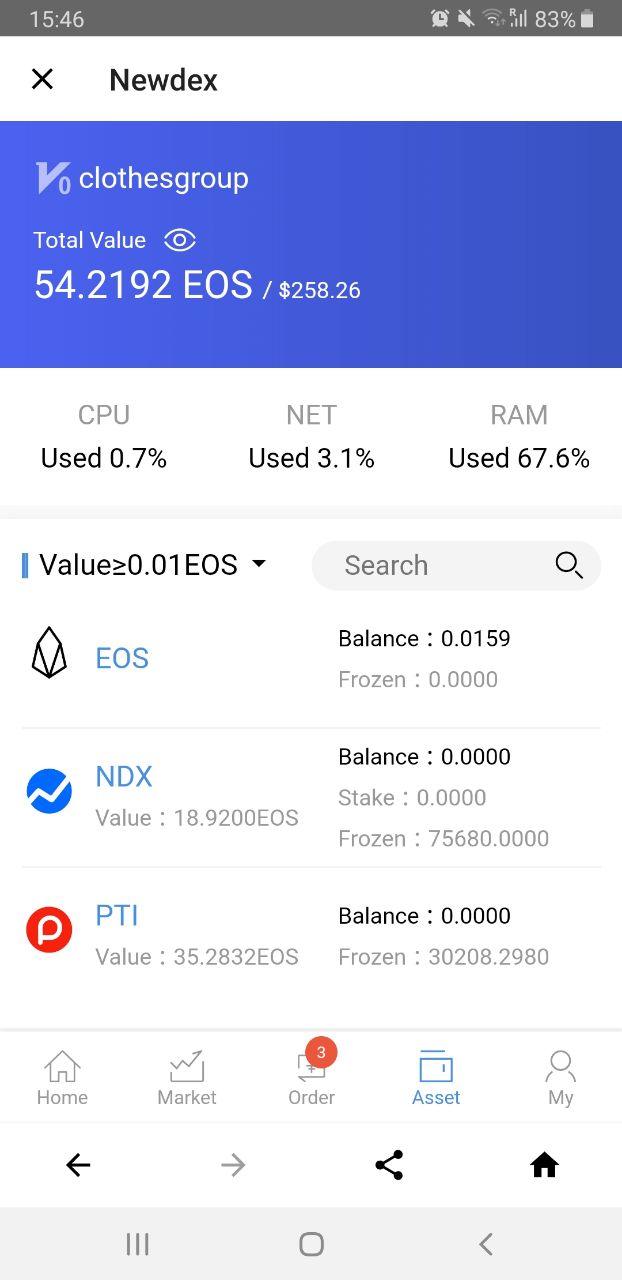Close the Newdex page

click(x=42, y=79)
